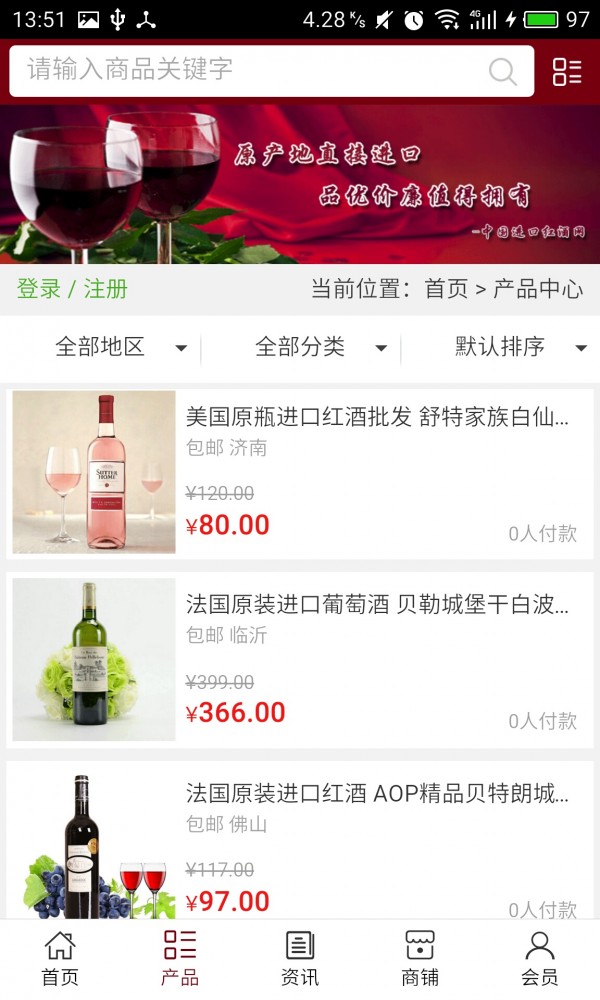Select the 产品 products tab
The image size is (600, 1000).
tap(180, 958)
